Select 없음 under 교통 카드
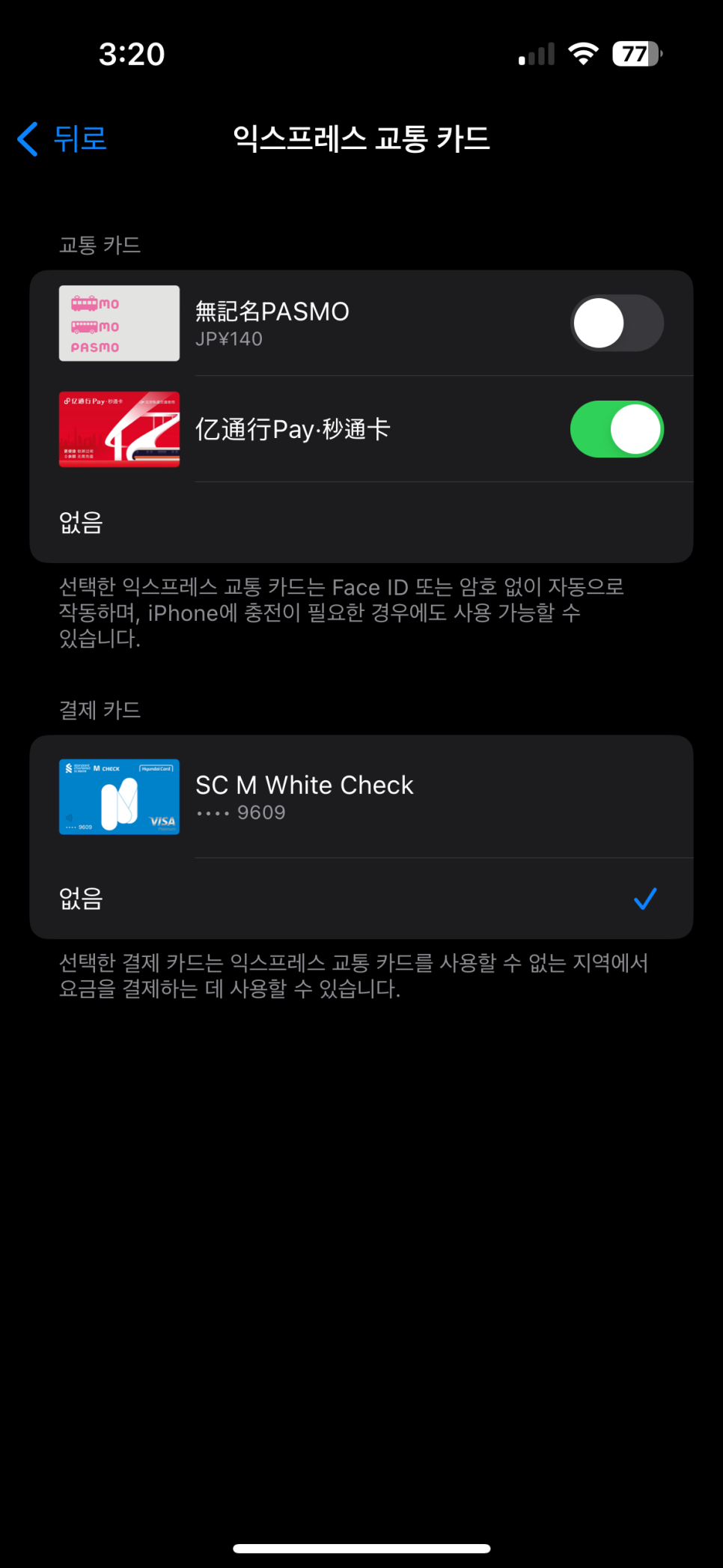The width and height of the screenshot is (723, 1568). (361, 523)
